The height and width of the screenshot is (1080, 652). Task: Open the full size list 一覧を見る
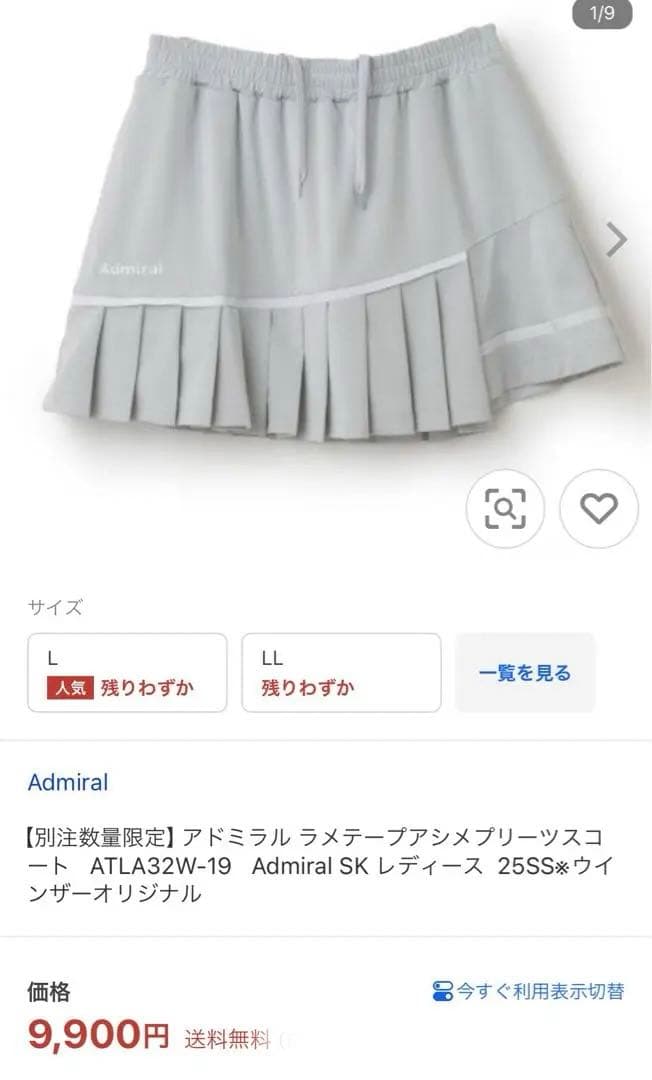coord(525,673)
